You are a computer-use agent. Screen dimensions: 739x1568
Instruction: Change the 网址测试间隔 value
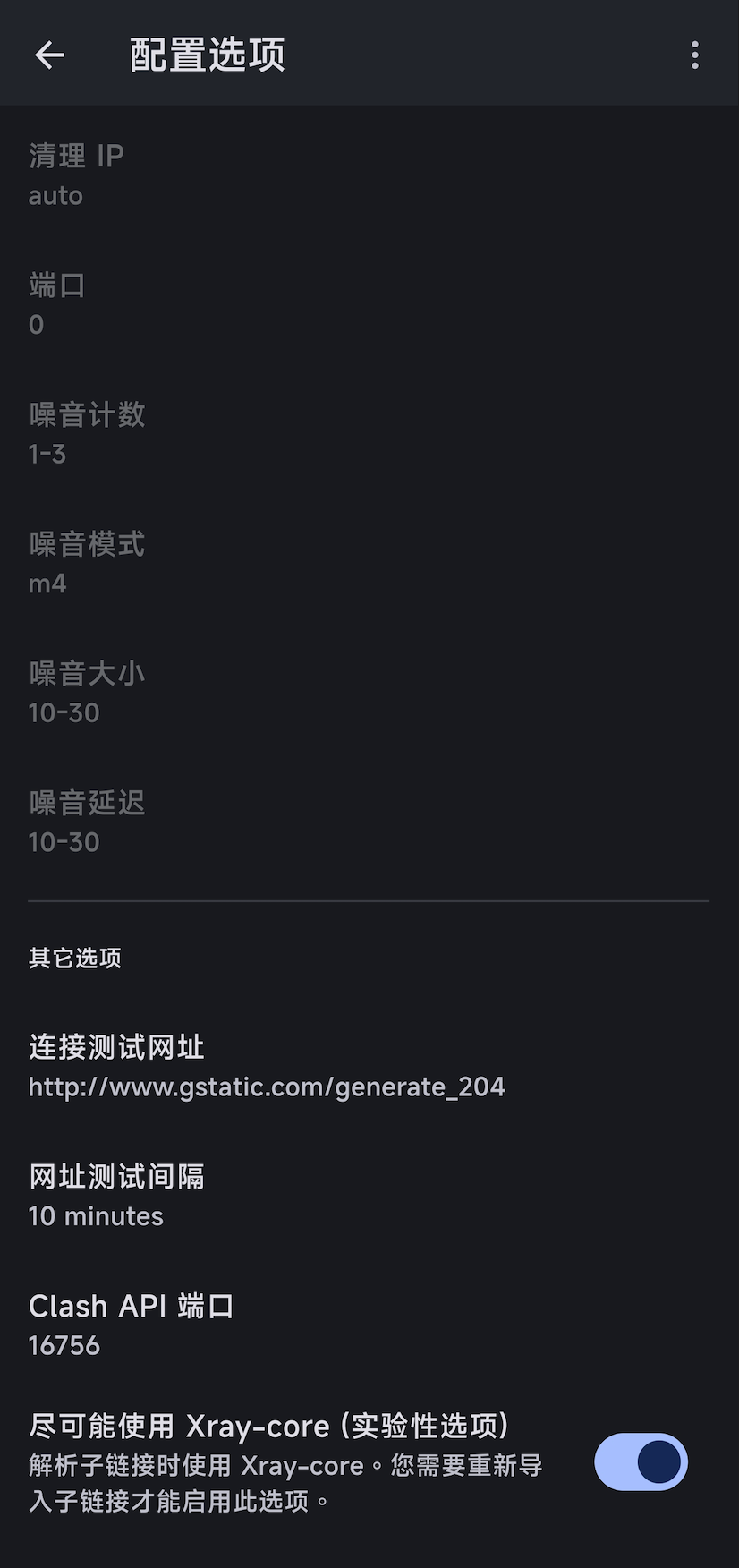[116, 1196]
